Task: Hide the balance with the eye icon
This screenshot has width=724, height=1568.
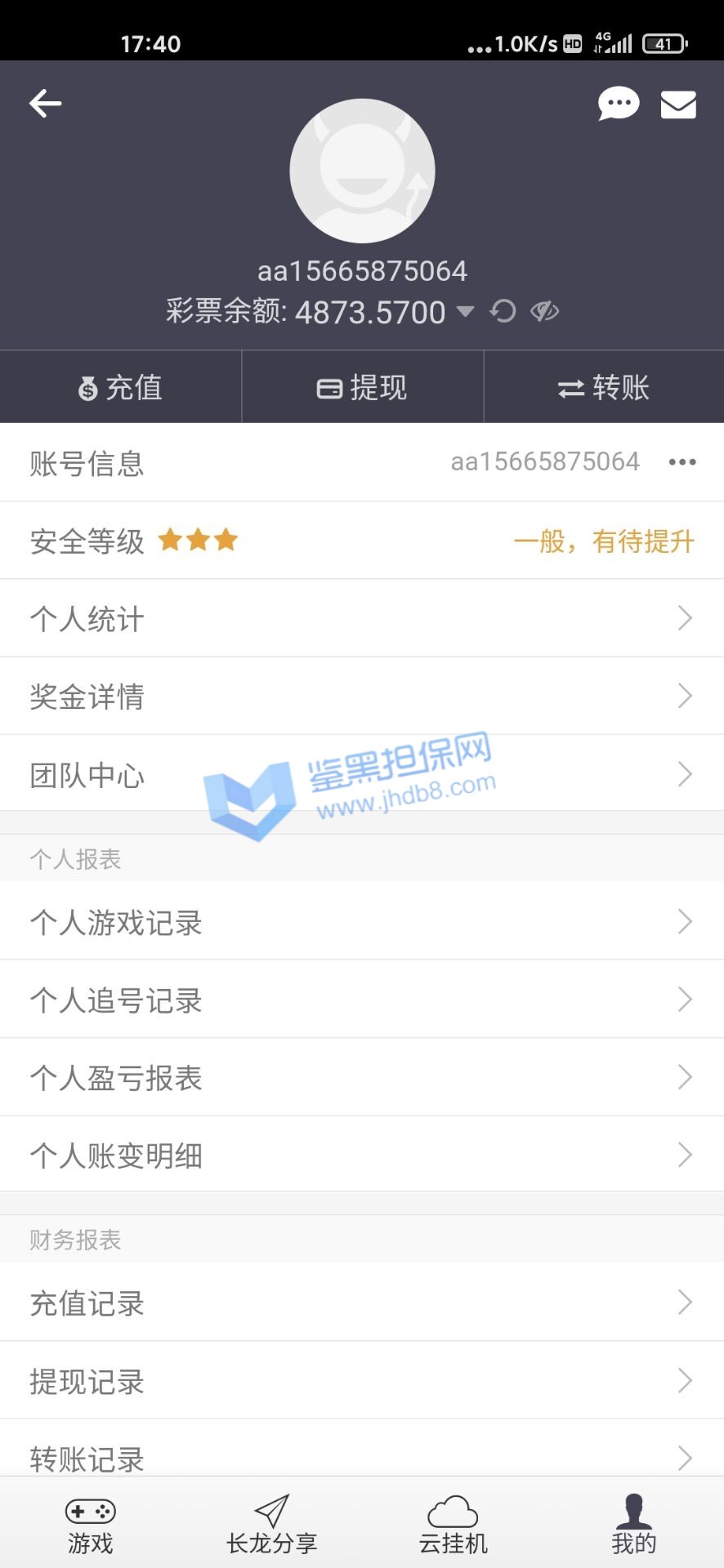Action: 544,311
